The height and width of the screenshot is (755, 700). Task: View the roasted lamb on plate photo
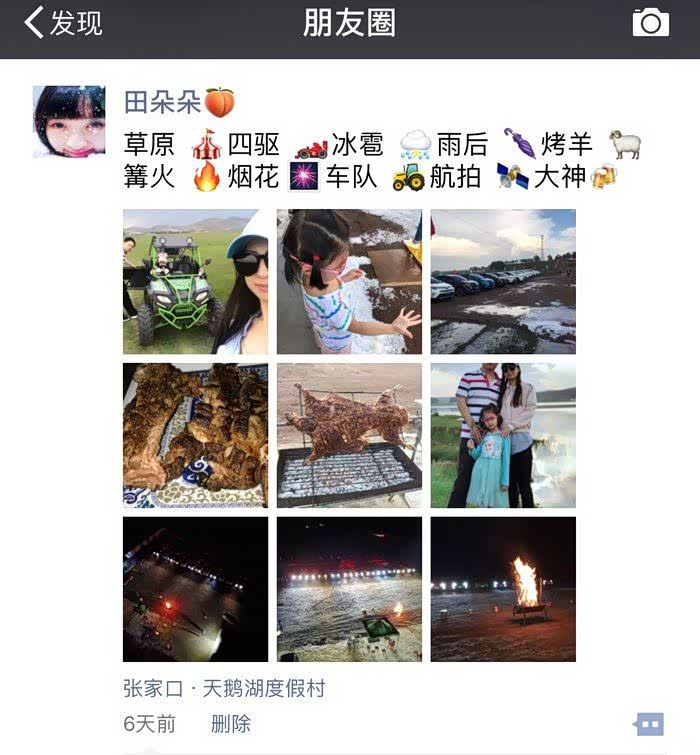click(195, 435)
